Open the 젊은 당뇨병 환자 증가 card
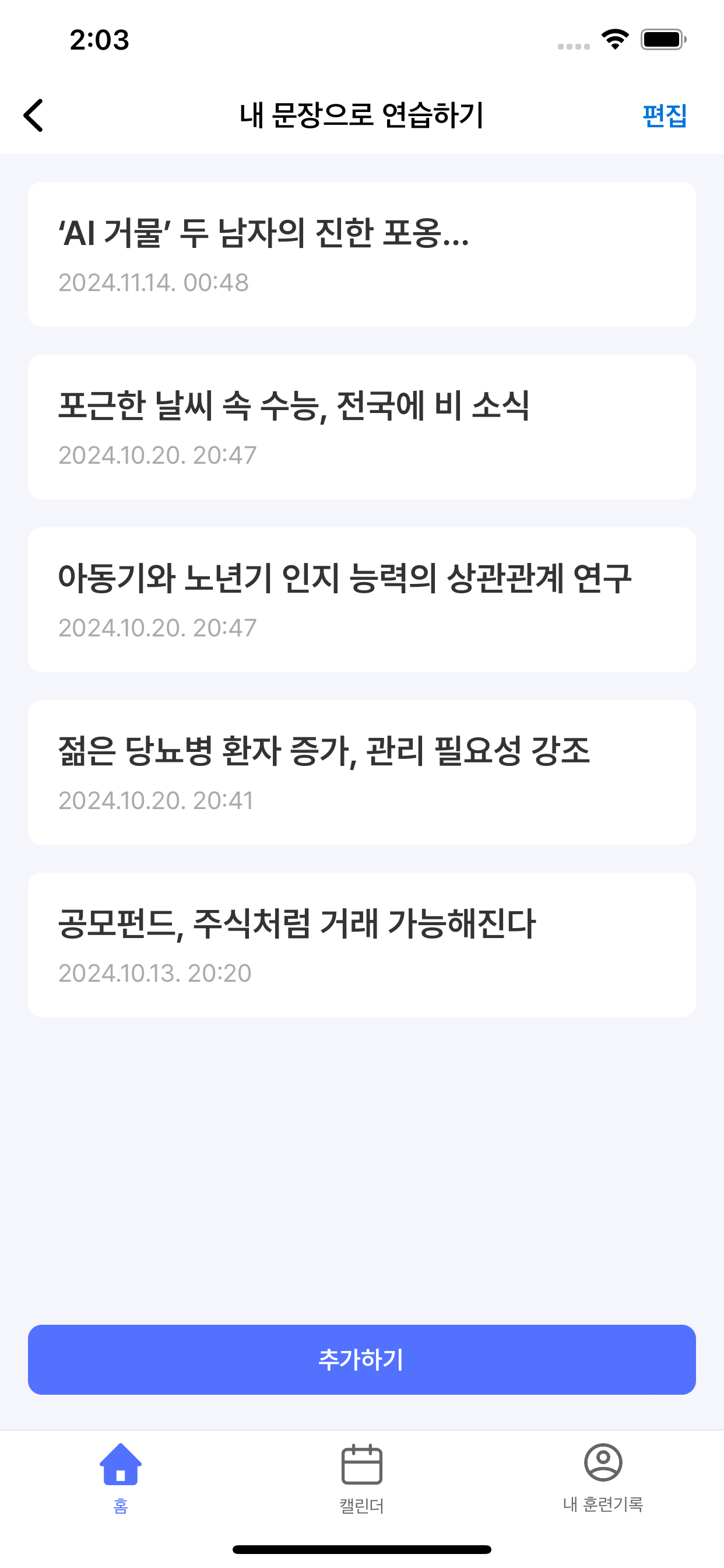This screenshot has width=724, height=1568. click(x=362, y=772)
